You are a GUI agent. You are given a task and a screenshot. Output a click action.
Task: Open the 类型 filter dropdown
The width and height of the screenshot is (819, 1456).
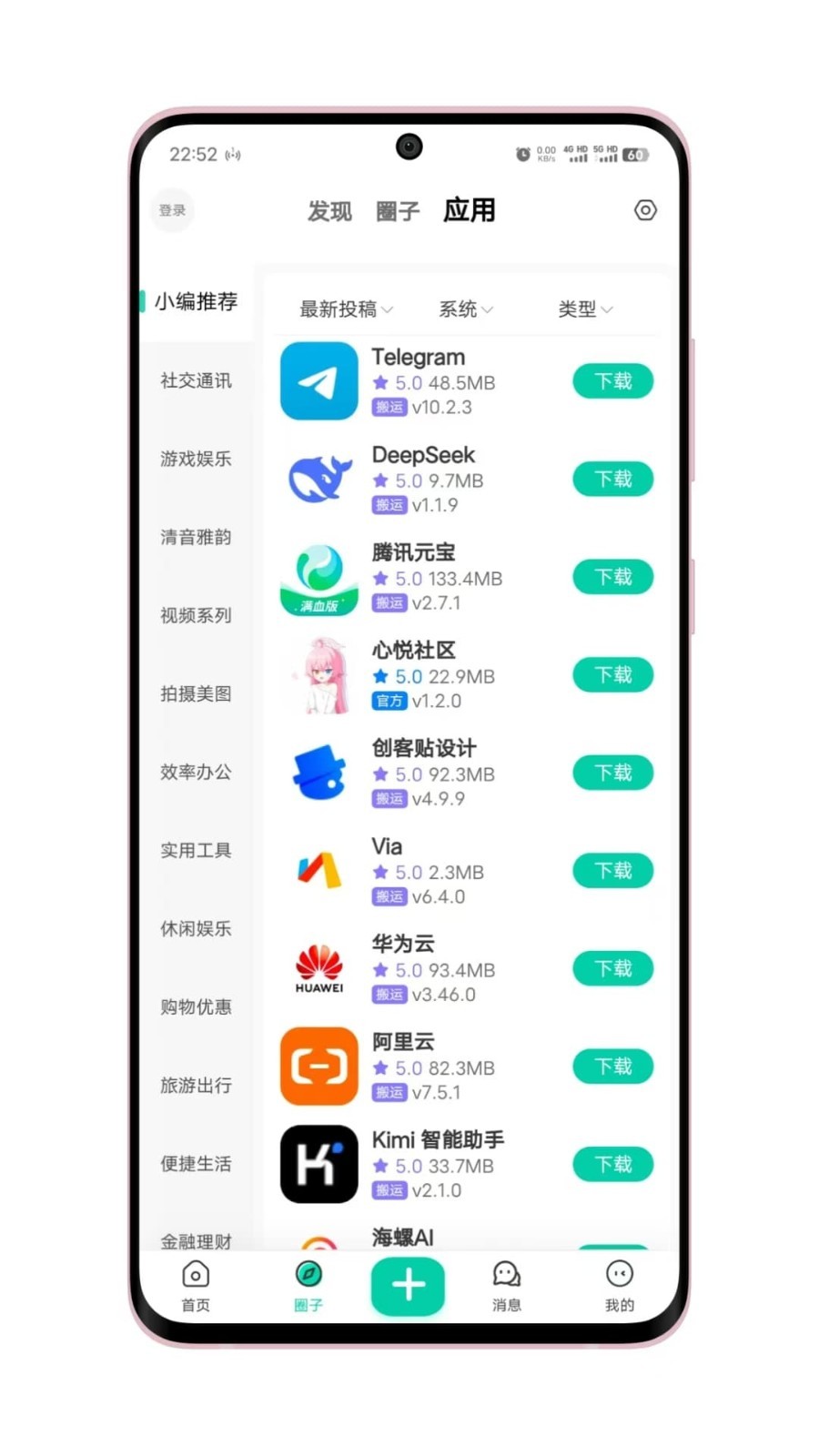(585, 308)
